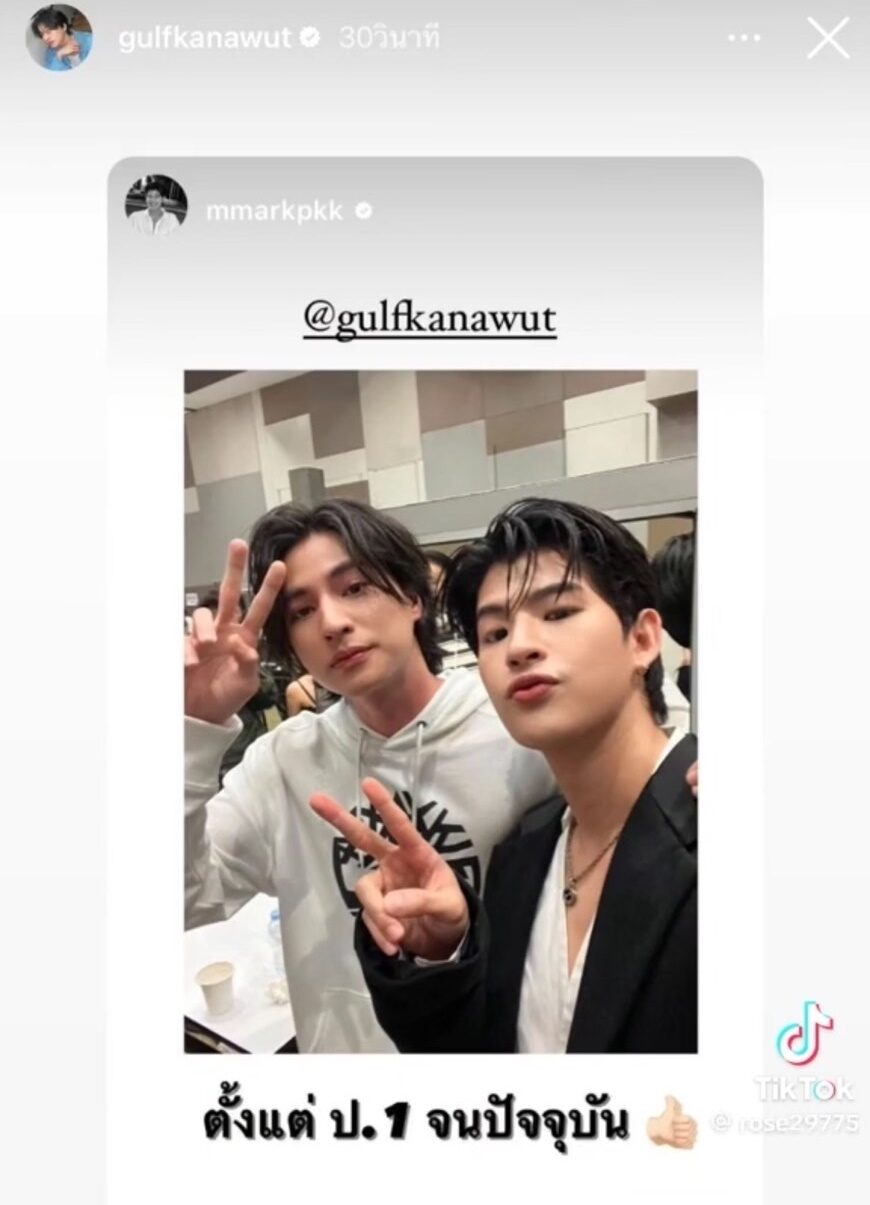
Task: Tap the @gulfkanawut mention link
Action: point(429,319)
